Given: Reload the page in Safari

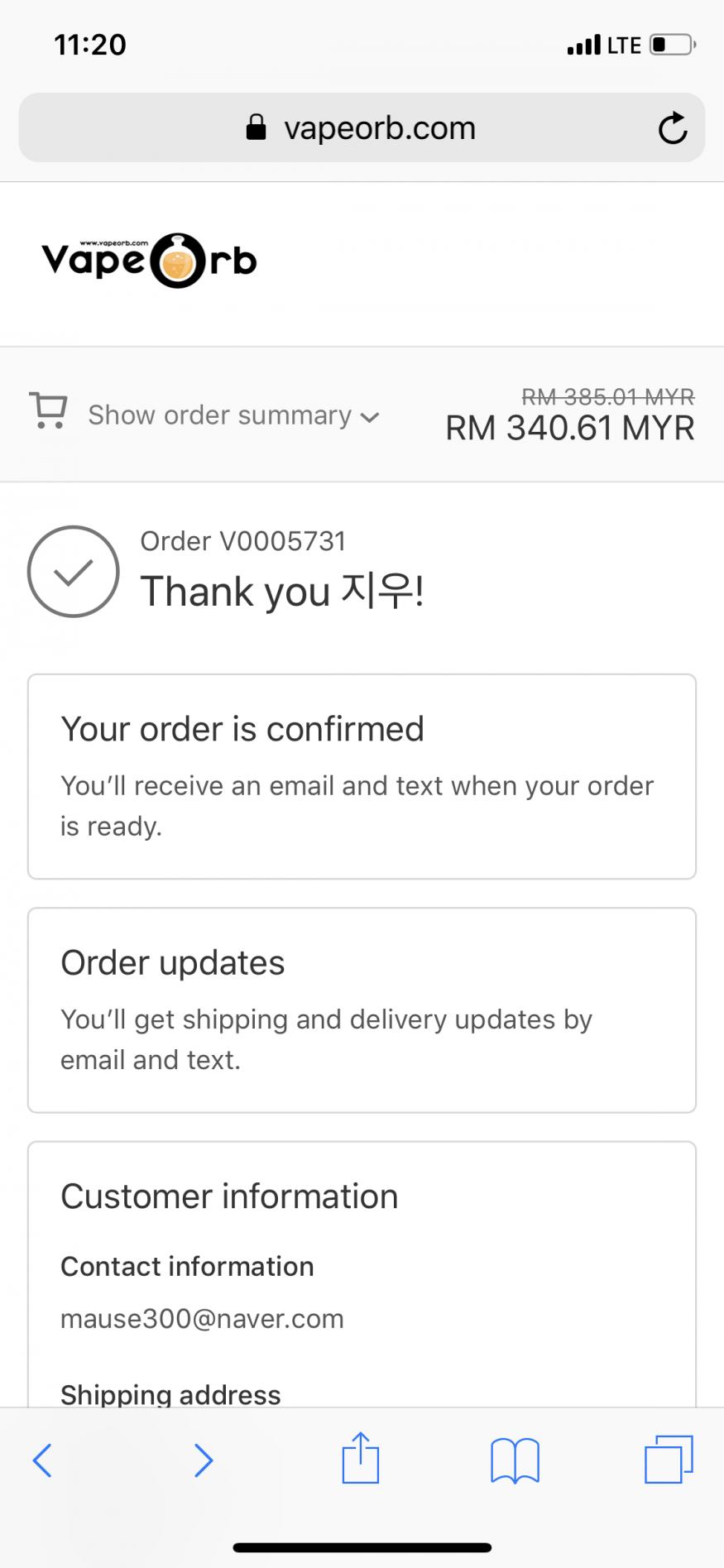Looking at the screenshot, I should pos(672,128).
